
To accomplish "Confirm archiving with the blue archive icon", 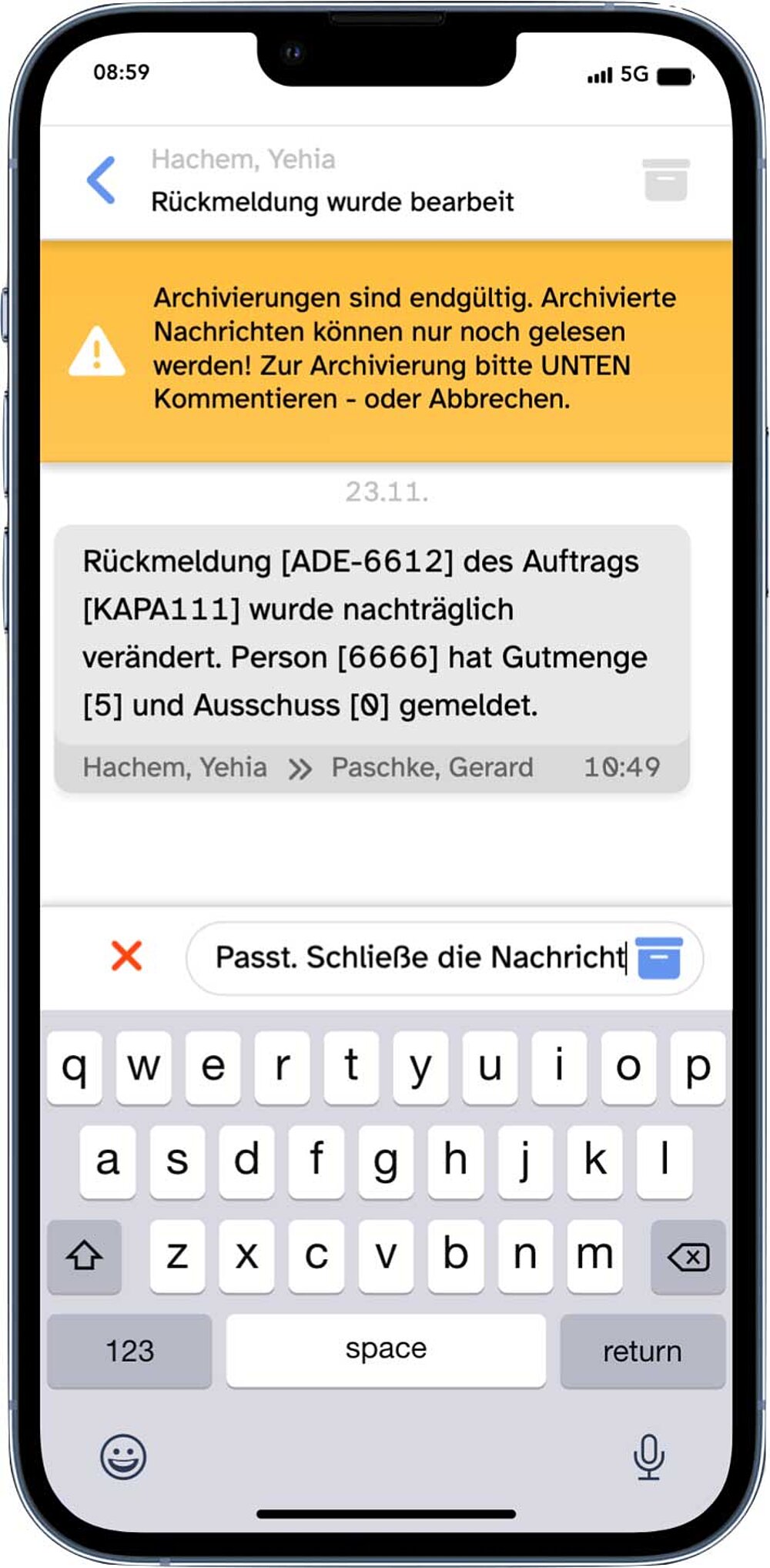I will (659, 957).
